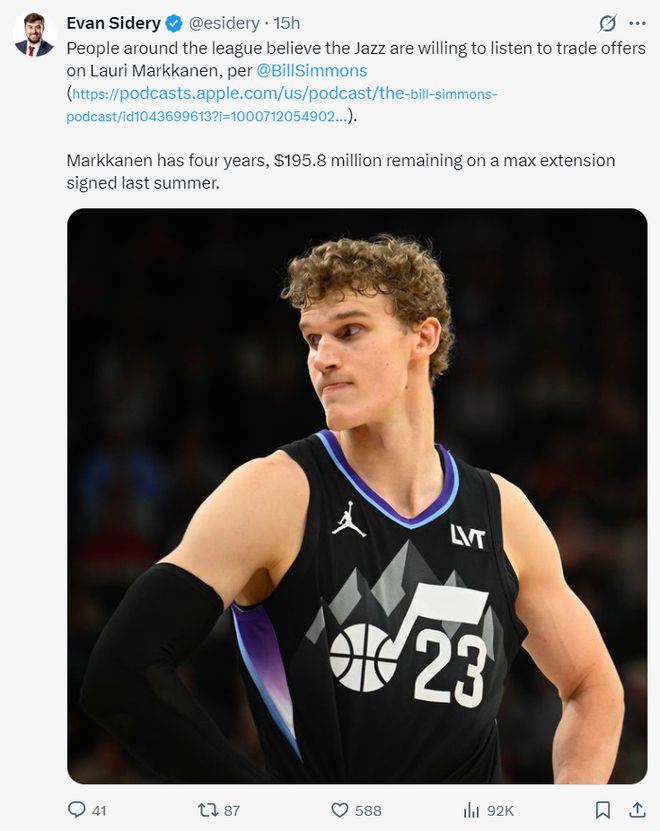The width and height of the screenshot is (660, 831).
Task: Share this post
Action: tap(636, 810)
